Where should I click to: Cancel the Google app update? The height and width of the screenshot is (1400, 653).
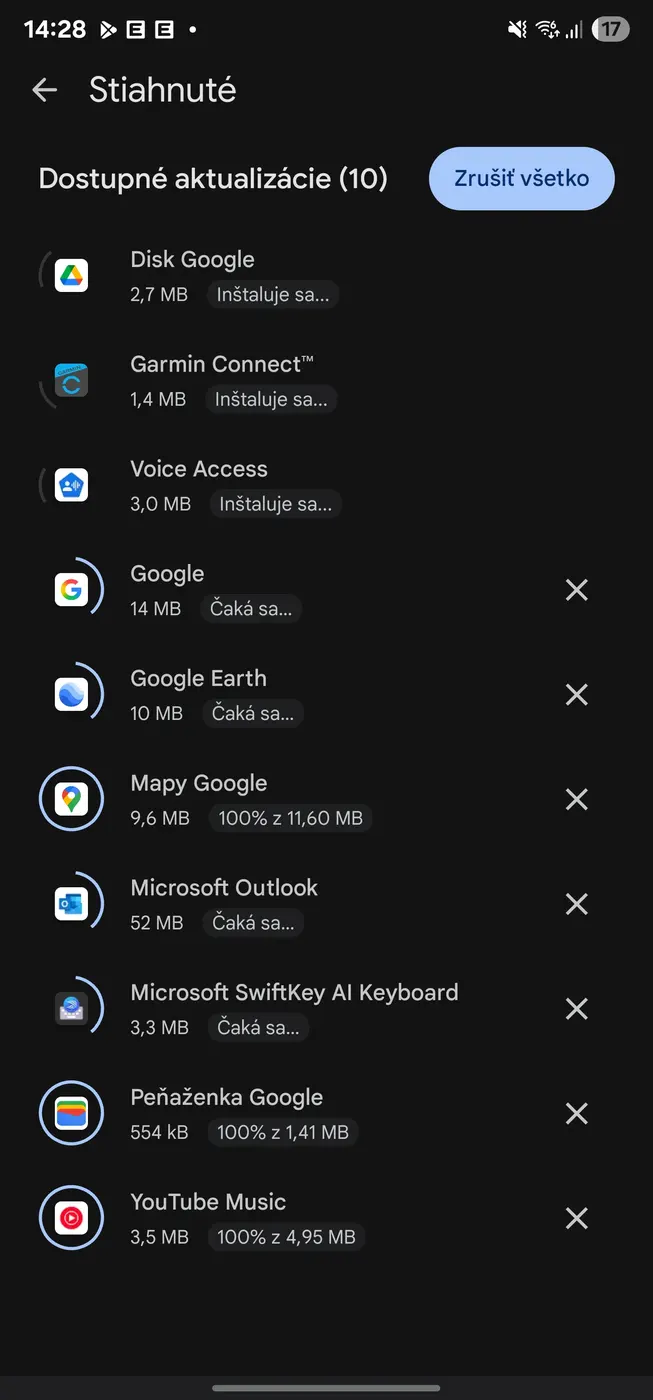[576, 590]
